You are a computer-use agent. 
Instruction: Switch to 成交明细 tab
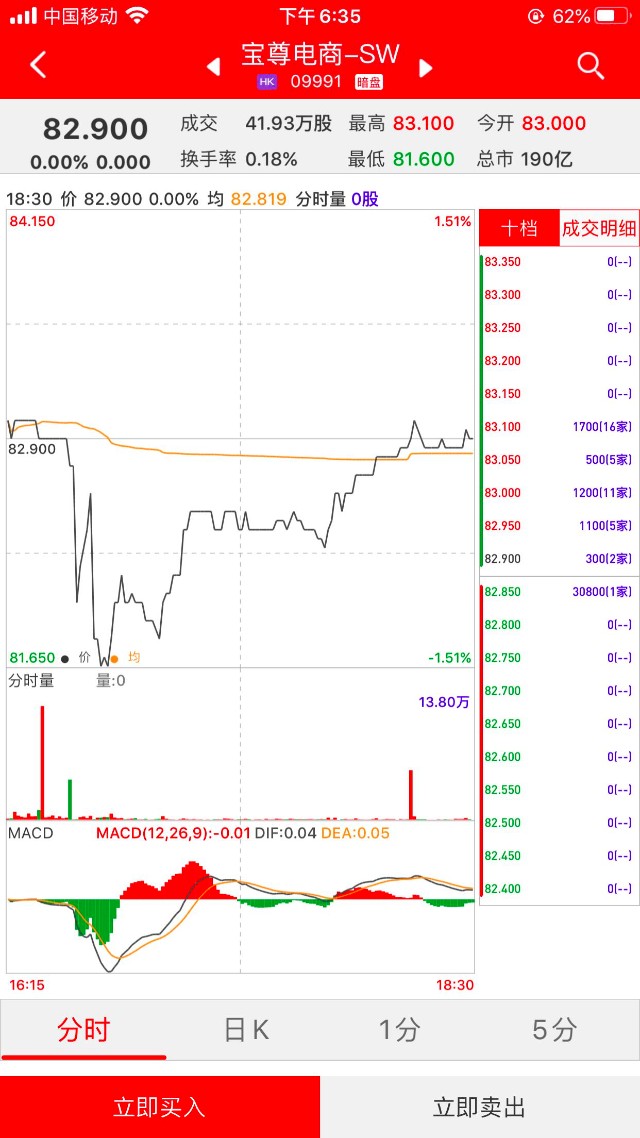pos(599,228)
